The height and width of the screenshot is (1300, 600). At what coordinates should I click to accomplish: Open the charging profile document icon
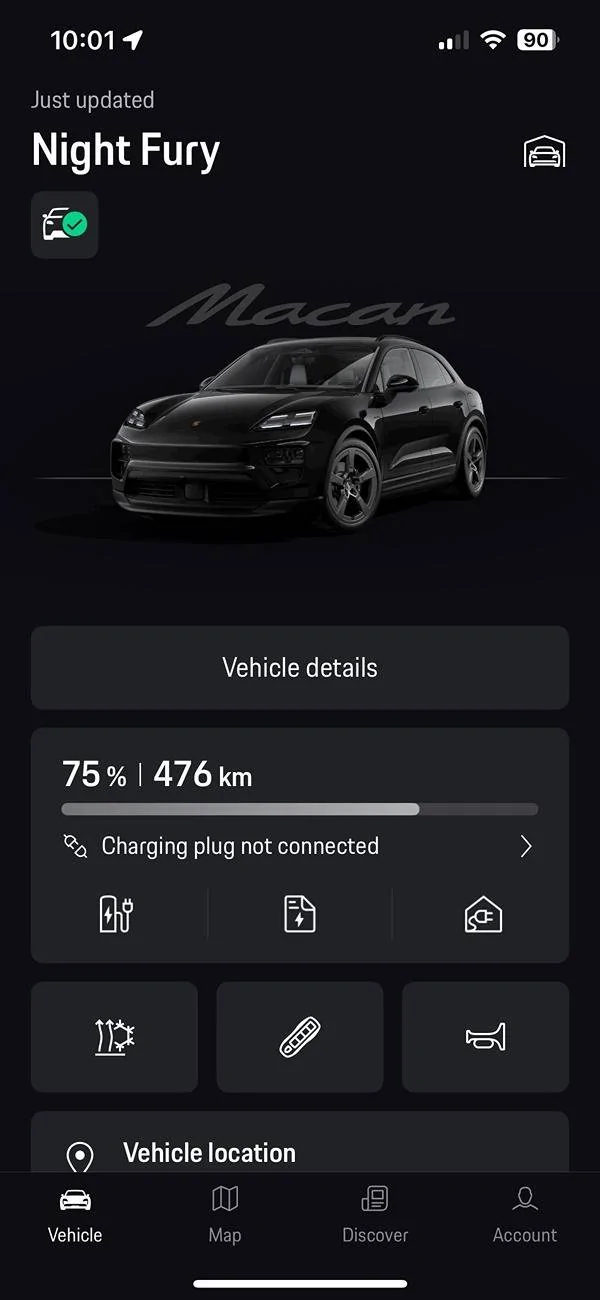pyautogui.click(x=300, y=914)
